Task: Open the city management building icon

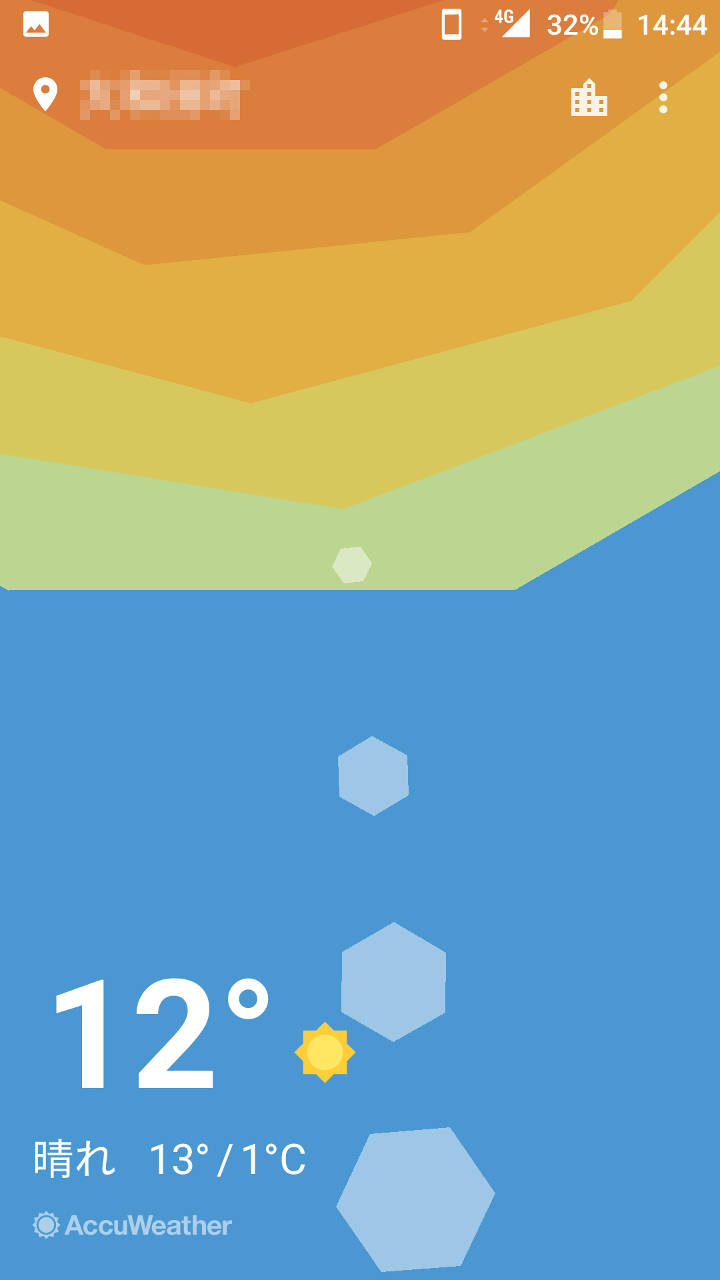Action: (589, 97)
